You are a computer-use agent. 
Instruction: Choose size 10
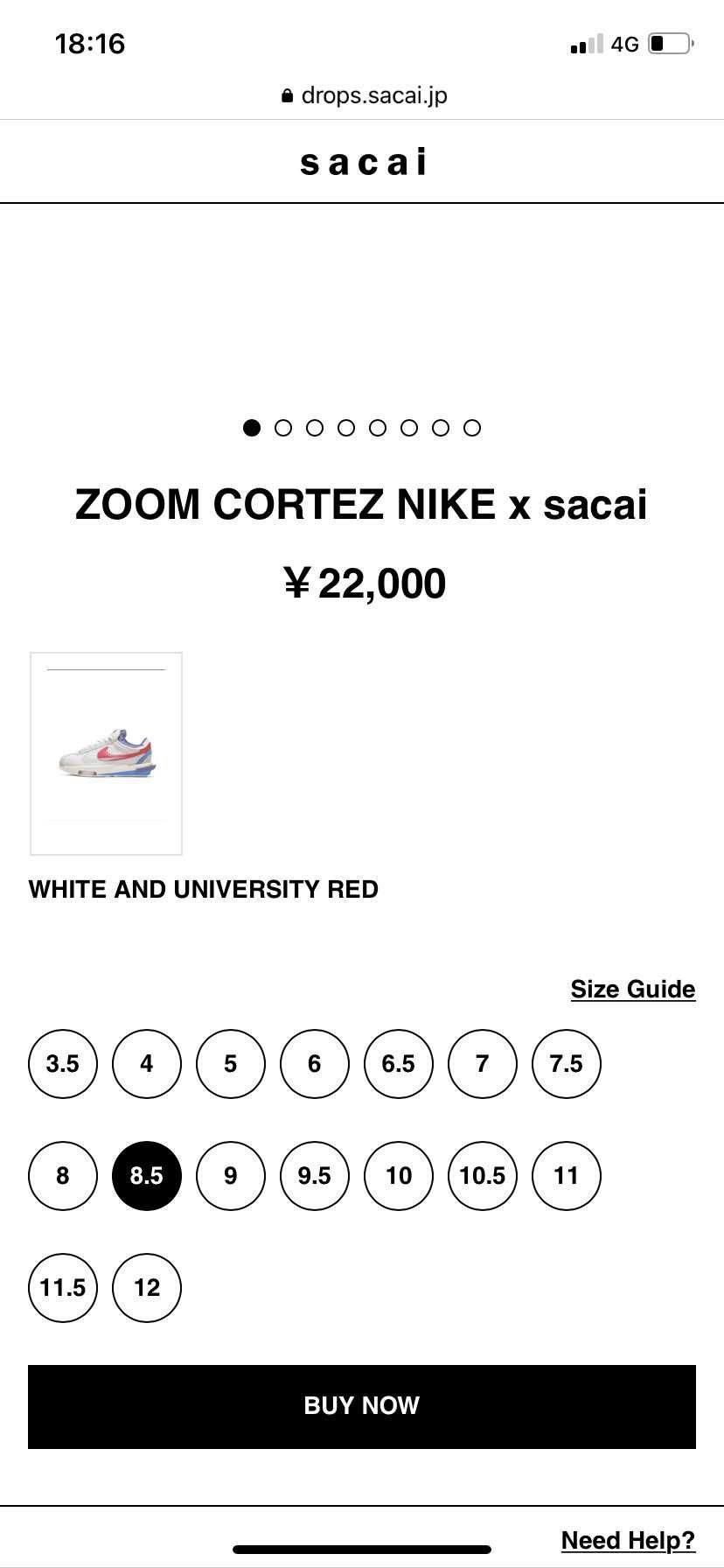click(399, 1176)
